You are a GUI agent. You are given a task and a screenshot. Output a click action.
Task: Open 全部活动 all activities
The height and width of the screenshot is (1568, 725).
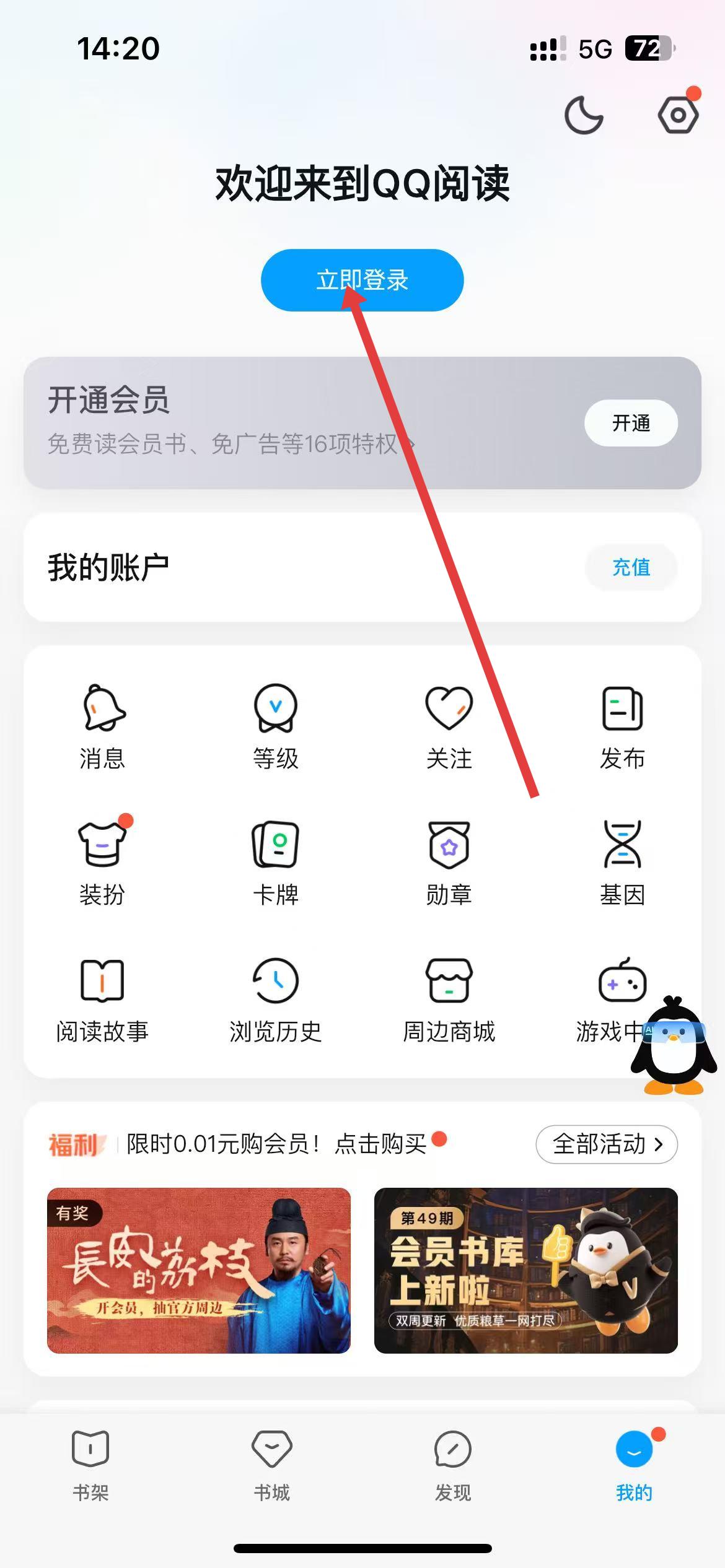coord(606,1144)
